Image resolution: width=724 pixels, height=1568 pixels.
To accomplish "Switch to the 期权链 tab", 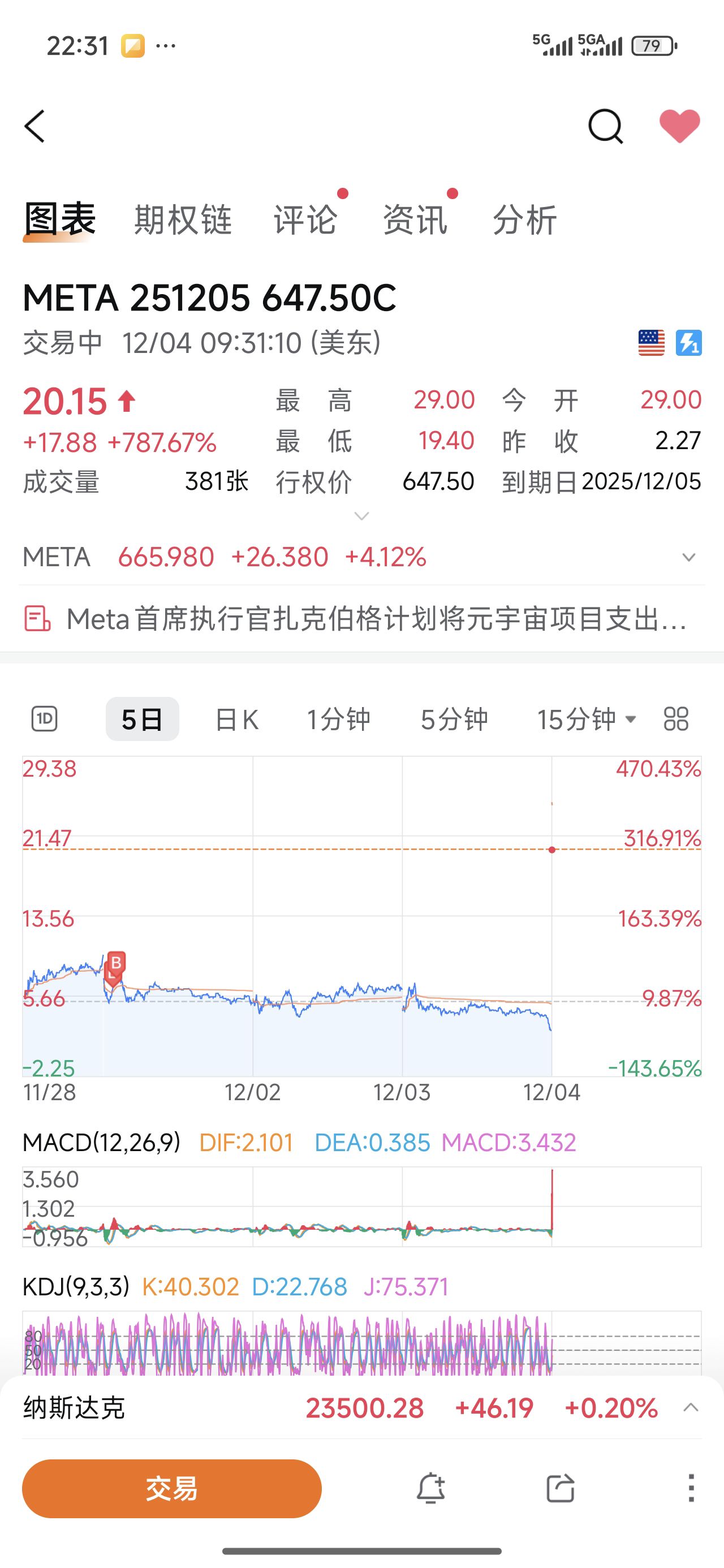I will [x=183, y=219].
